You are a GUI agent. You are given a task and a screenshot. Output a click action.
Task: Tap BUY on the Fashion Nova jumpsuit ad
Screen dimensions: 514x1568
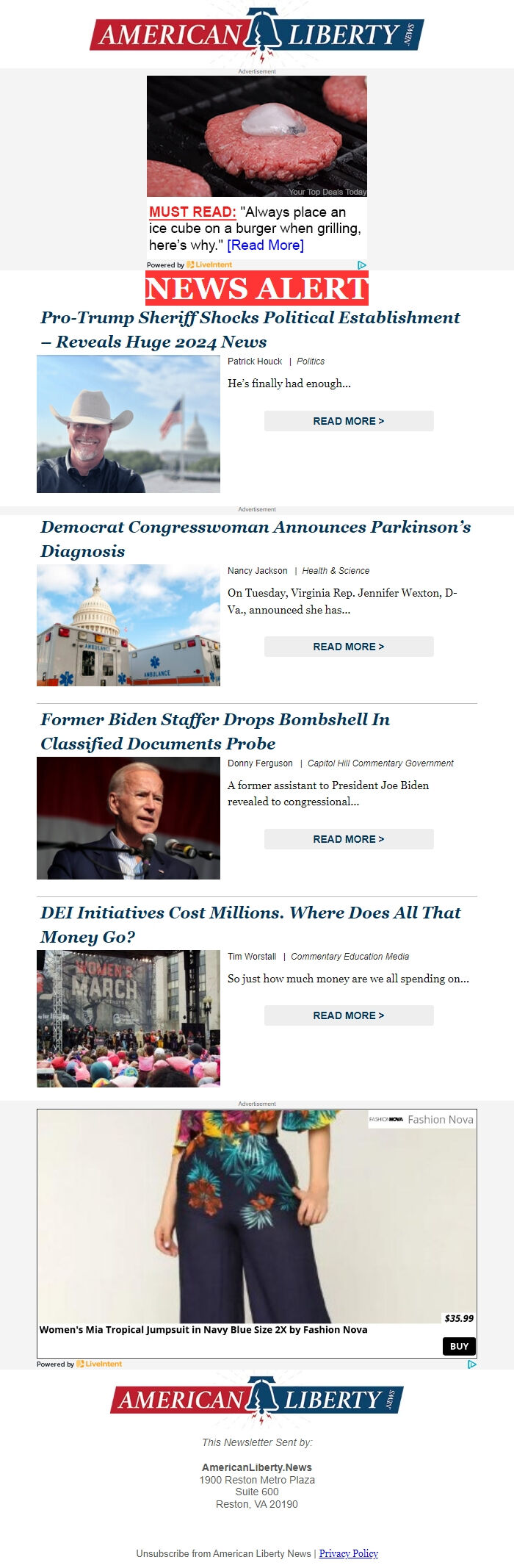459,1346
